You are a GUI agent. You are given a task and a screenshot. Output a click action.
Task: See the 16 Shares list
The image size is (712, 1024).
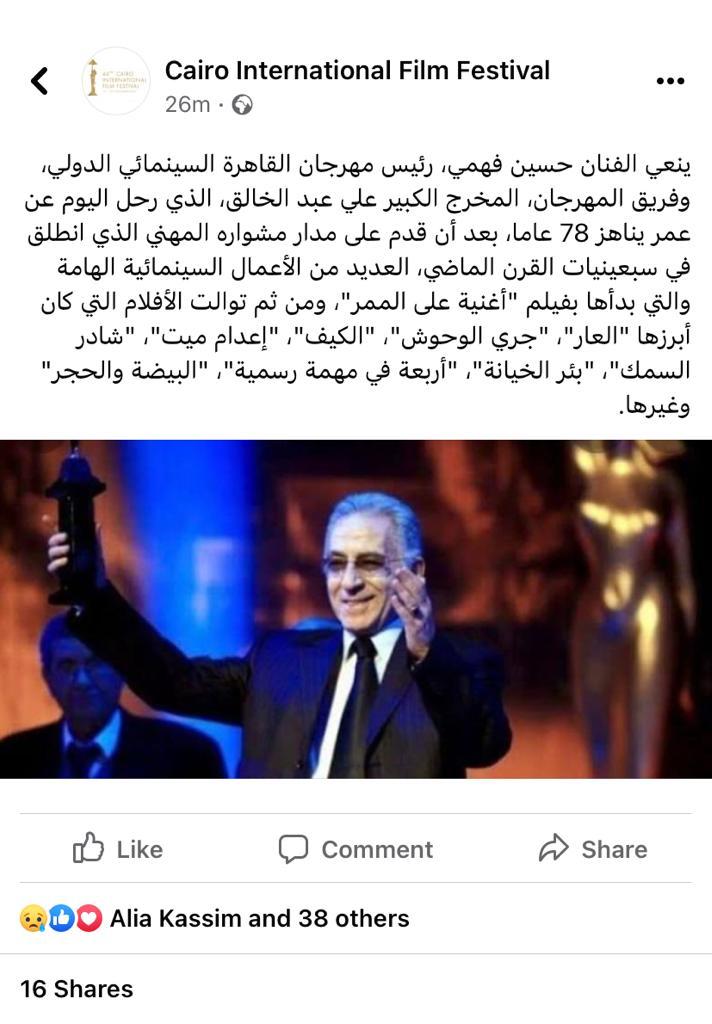76,988
